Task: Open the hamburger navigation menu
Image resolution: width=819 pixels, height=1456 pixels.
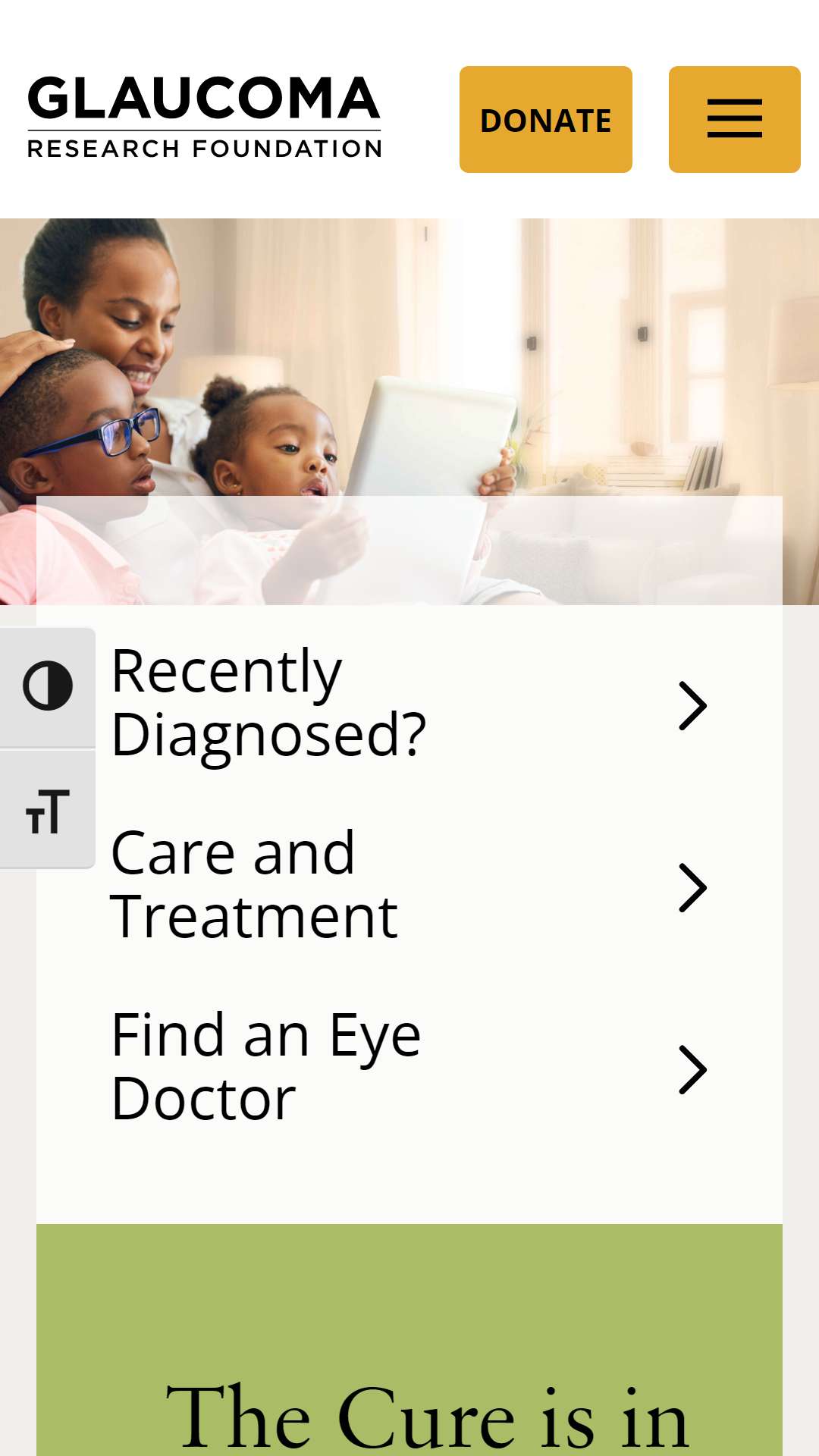Action: [734, 120]
